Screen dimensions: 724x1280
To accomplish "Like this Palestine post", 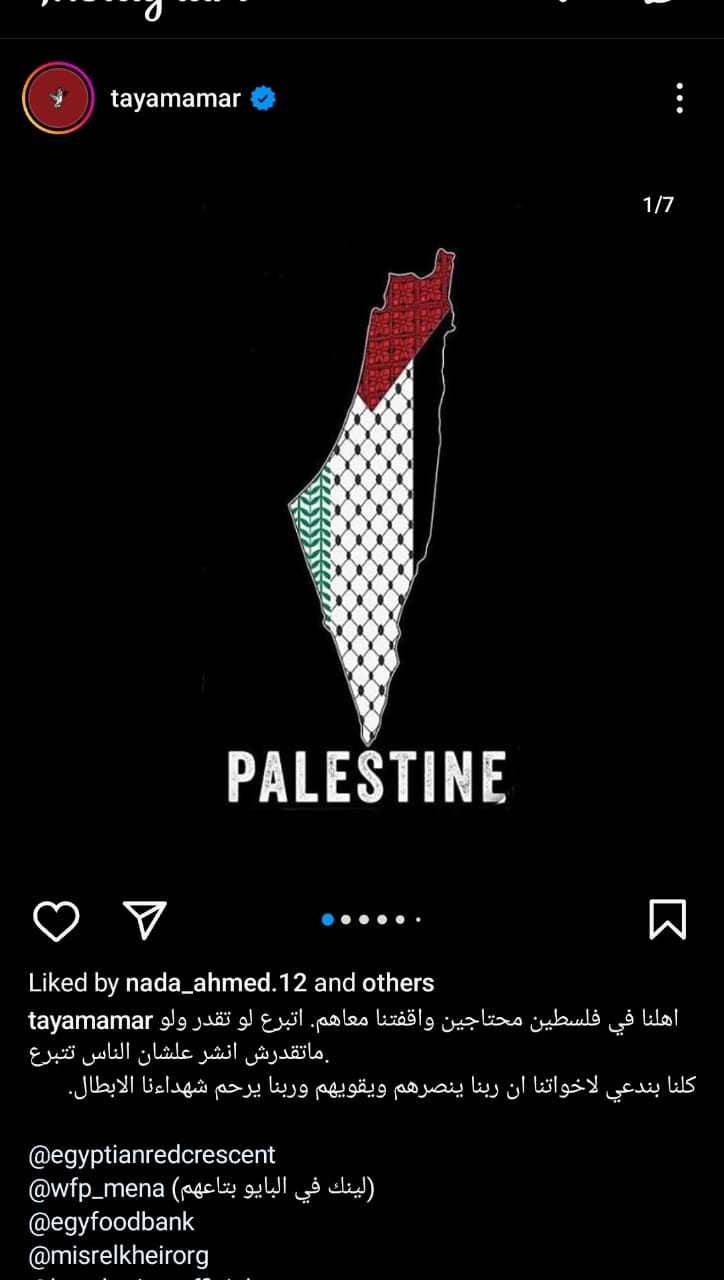I will (56, 920).
